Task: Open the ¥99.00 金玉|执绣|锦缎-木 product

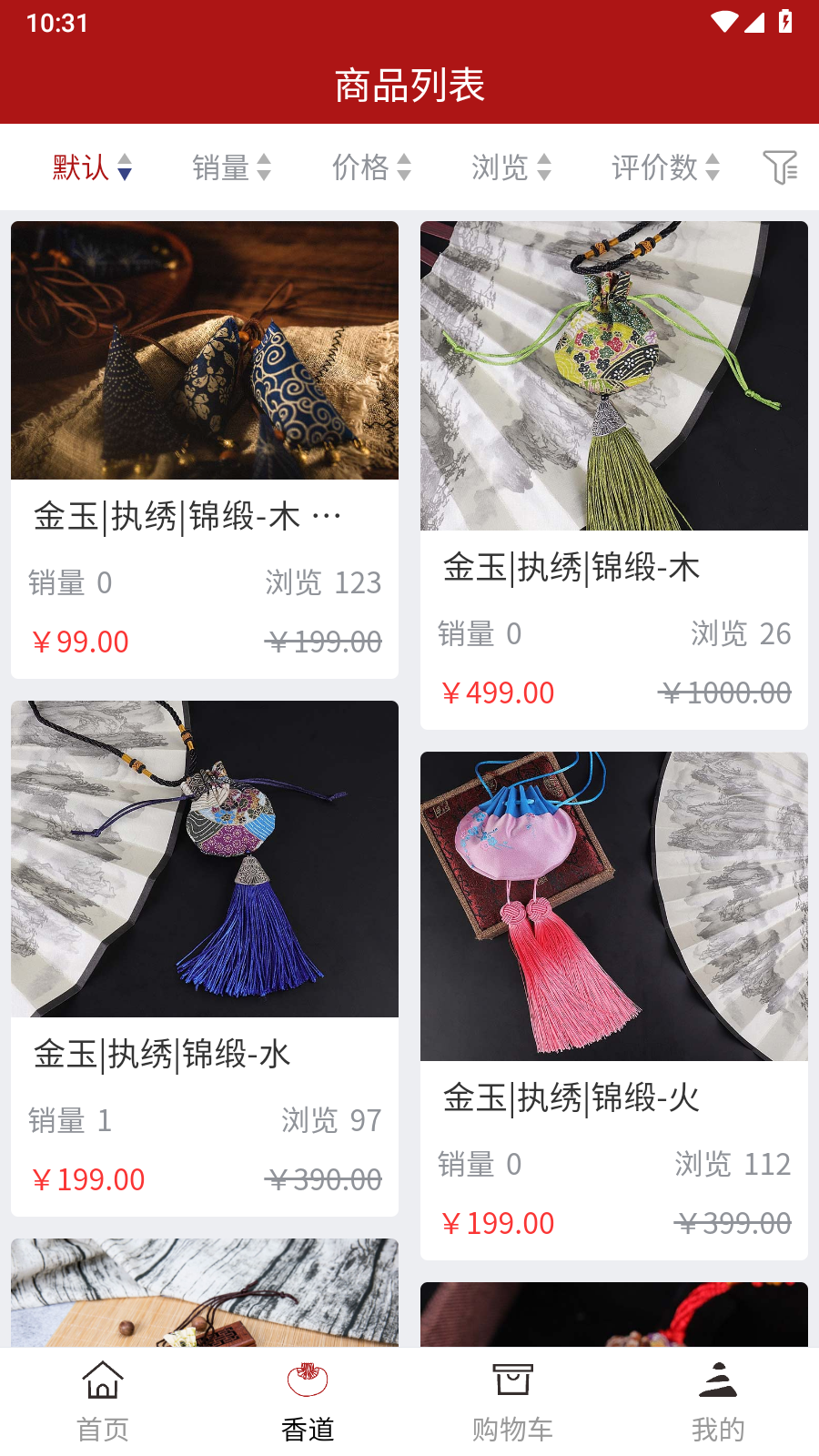Action: [205, 449]
